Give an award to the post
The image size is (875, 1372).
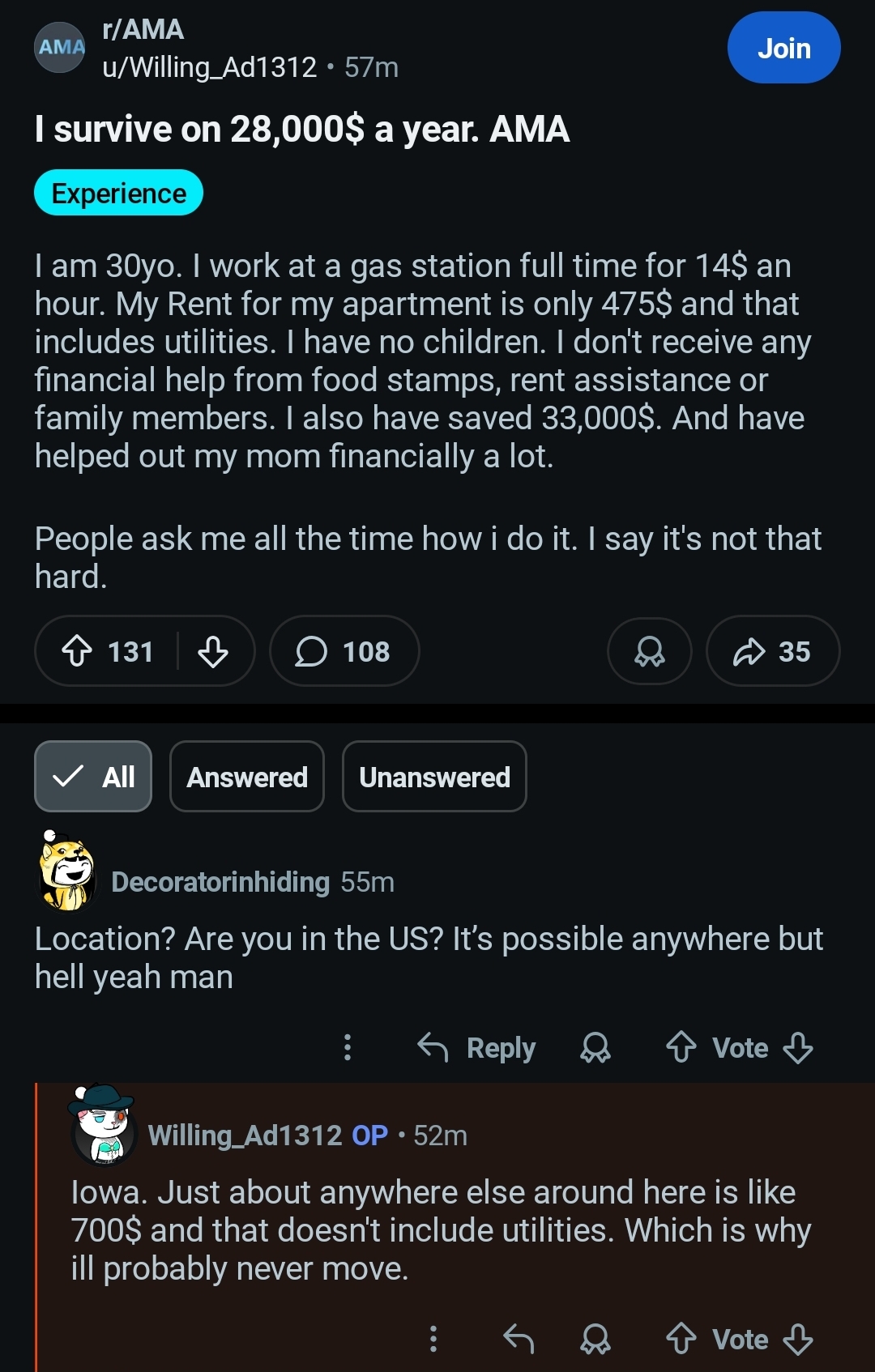[649, 651]
